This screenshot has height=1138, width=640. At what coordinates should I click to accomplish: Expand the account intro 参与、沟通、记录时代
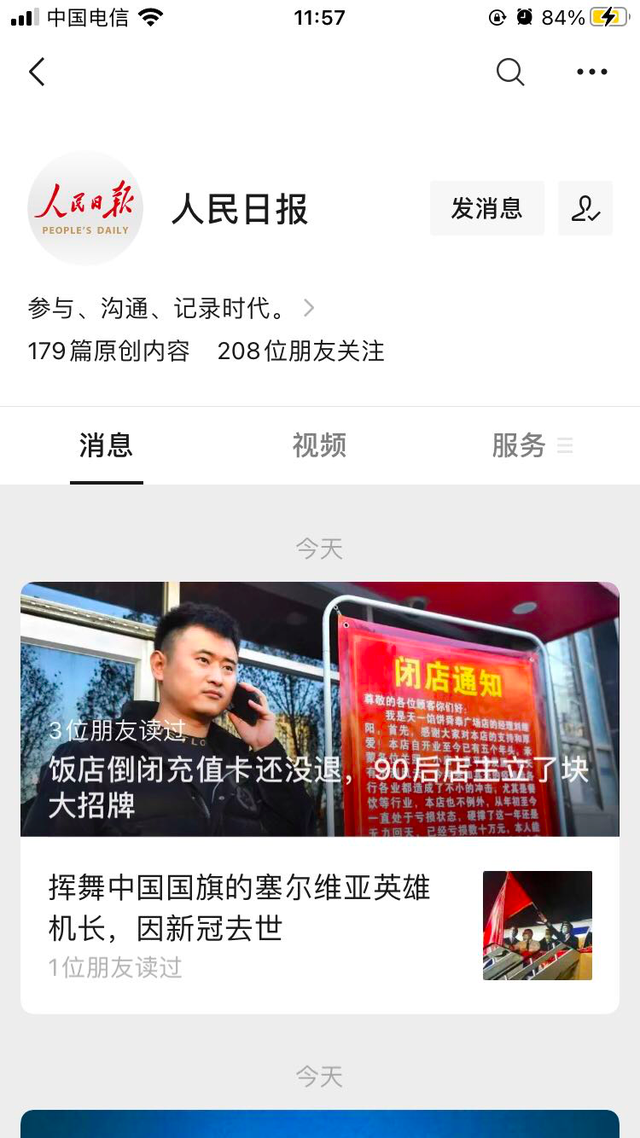(170, 308)
